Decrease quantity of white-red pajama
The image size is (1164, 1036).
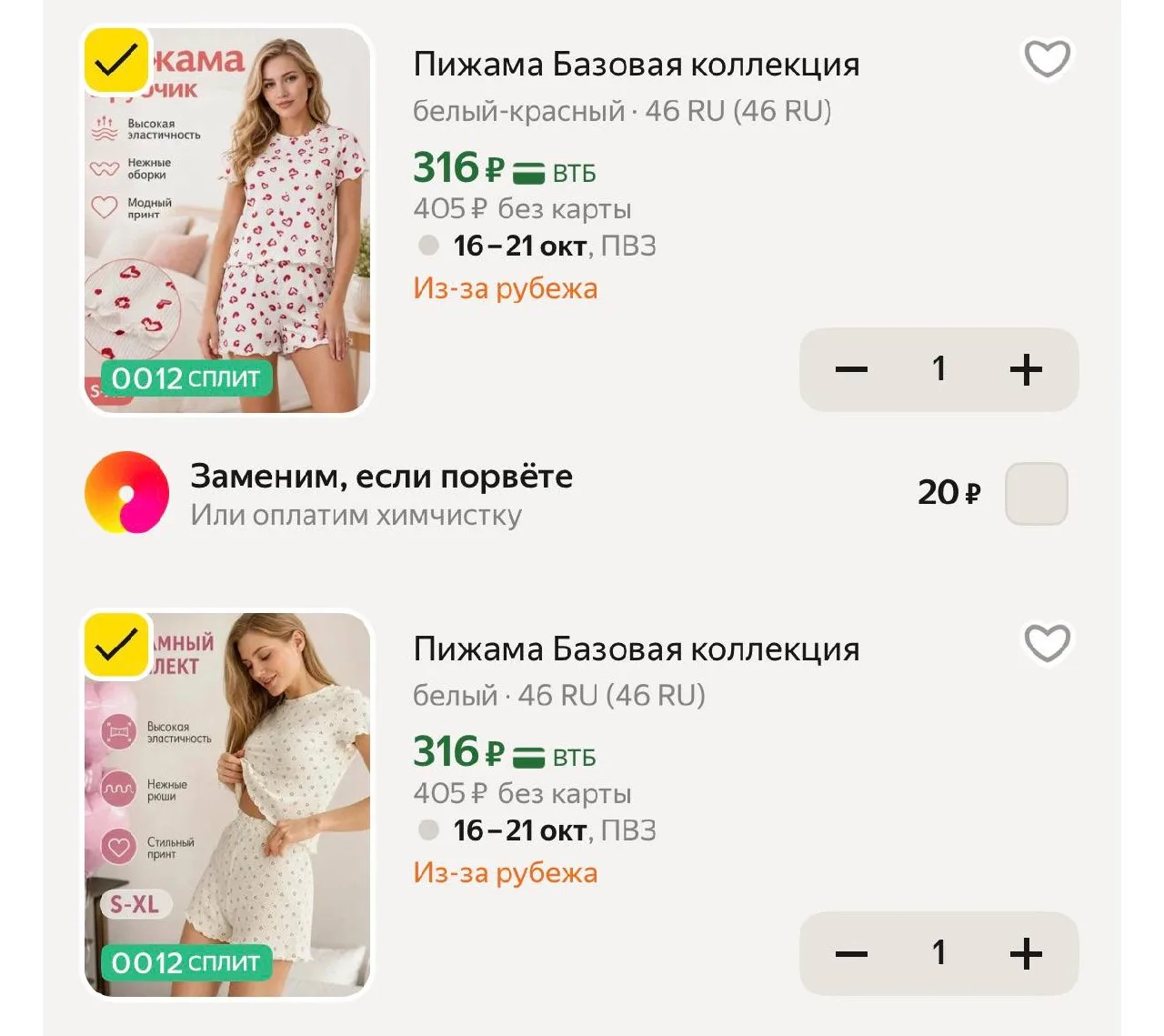coord(852,369)
